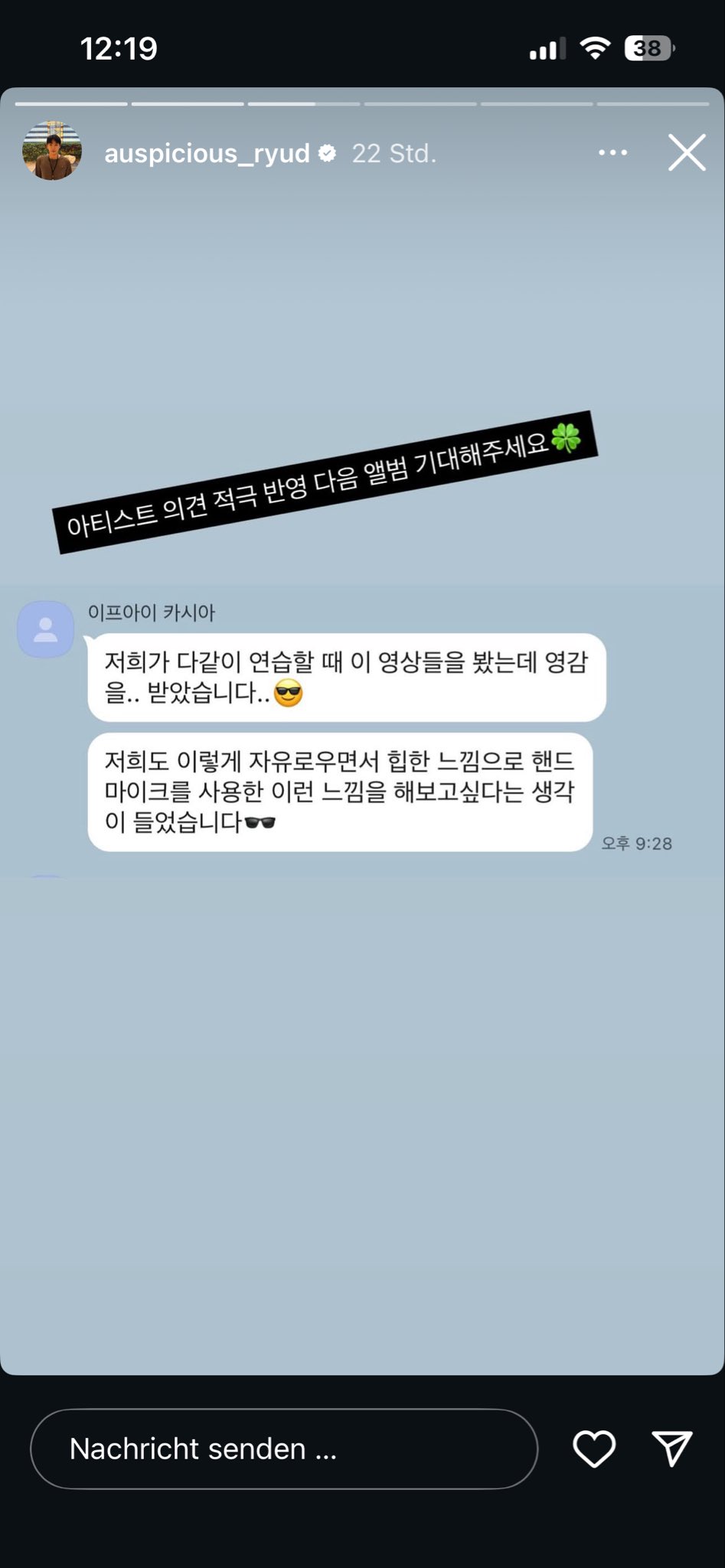Like this story with the heart

594,1449
